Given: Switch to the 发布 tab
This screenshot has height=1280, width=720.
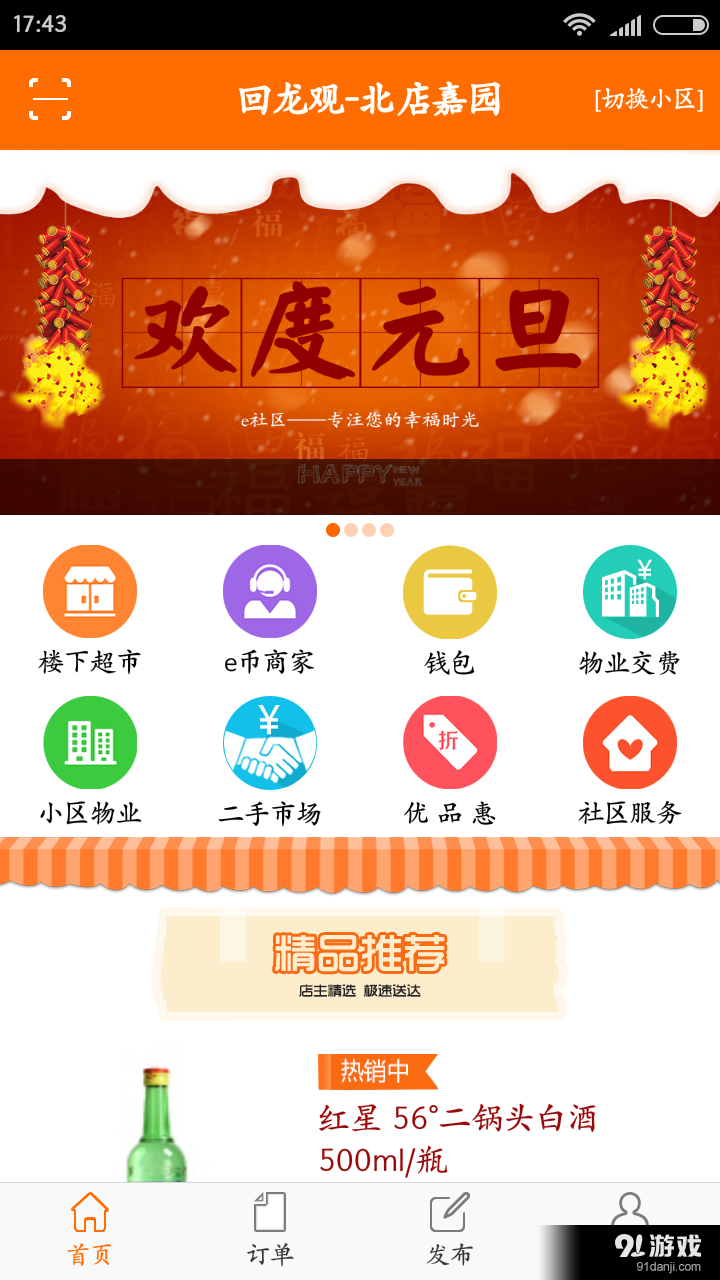Looking at the screenshot, I should (x=450, y=1230).
